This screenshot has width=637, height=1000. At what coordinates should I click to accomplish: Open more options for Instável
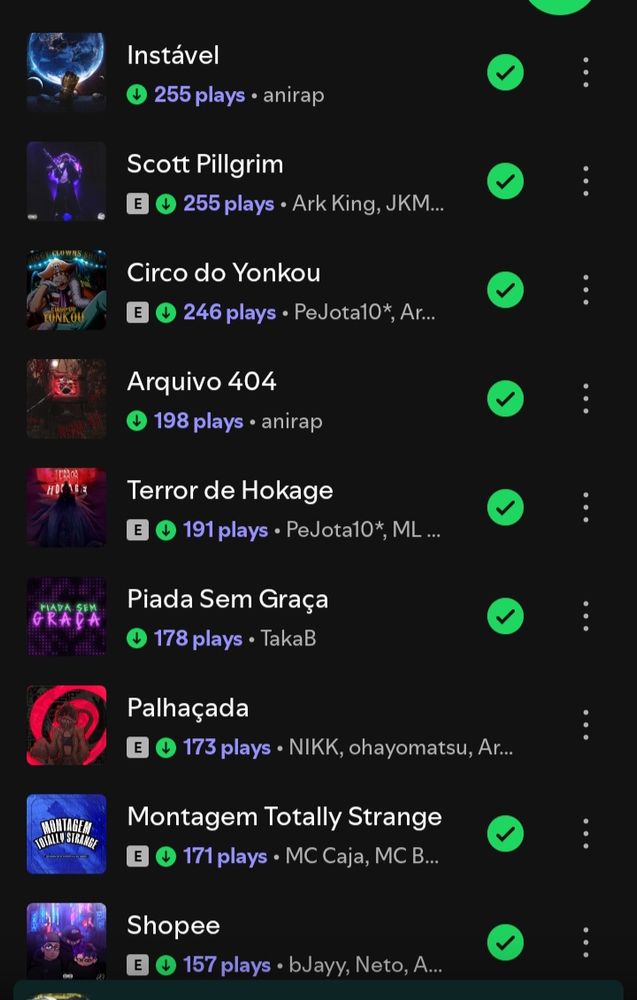(x=586, y=72)
